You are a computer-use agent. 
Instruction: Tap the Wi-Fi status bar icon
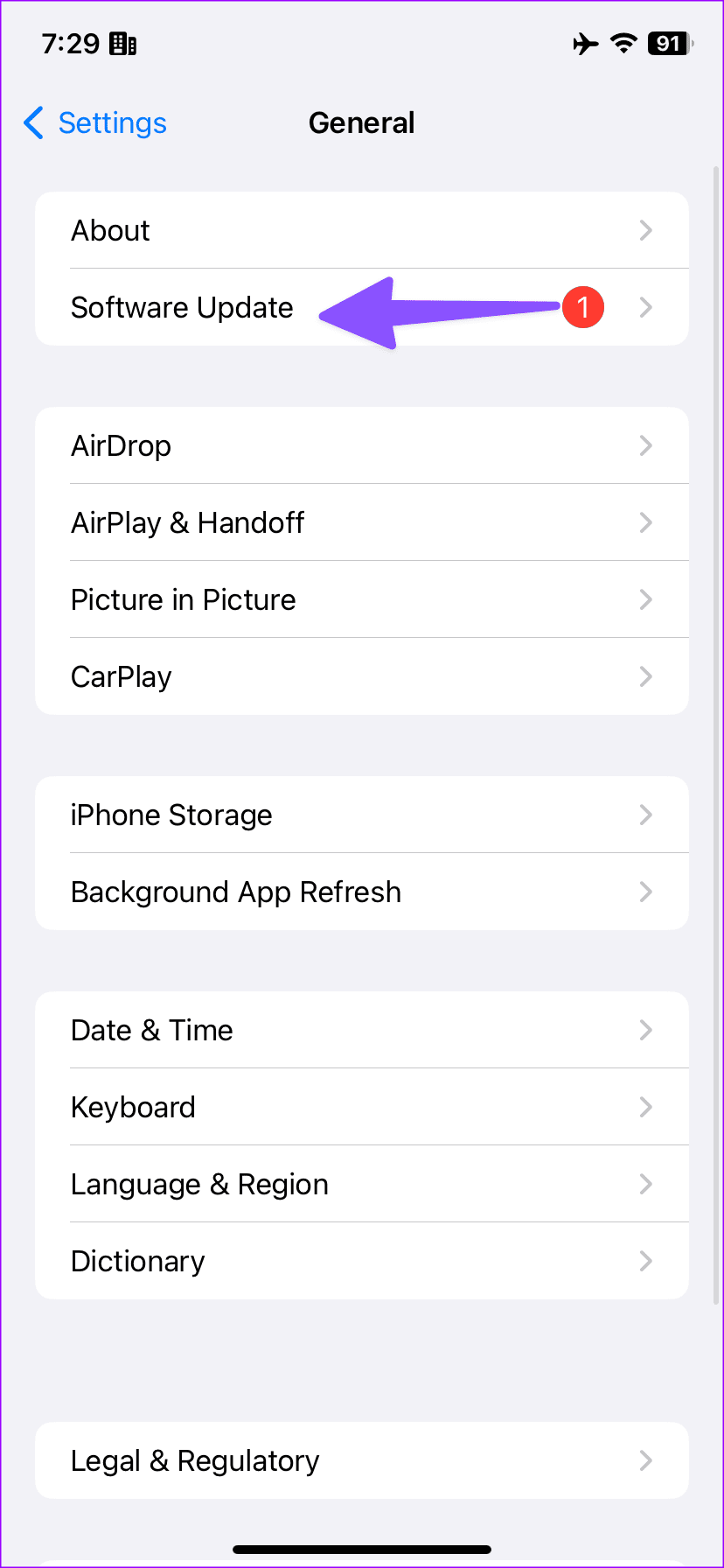coord(623,44)
